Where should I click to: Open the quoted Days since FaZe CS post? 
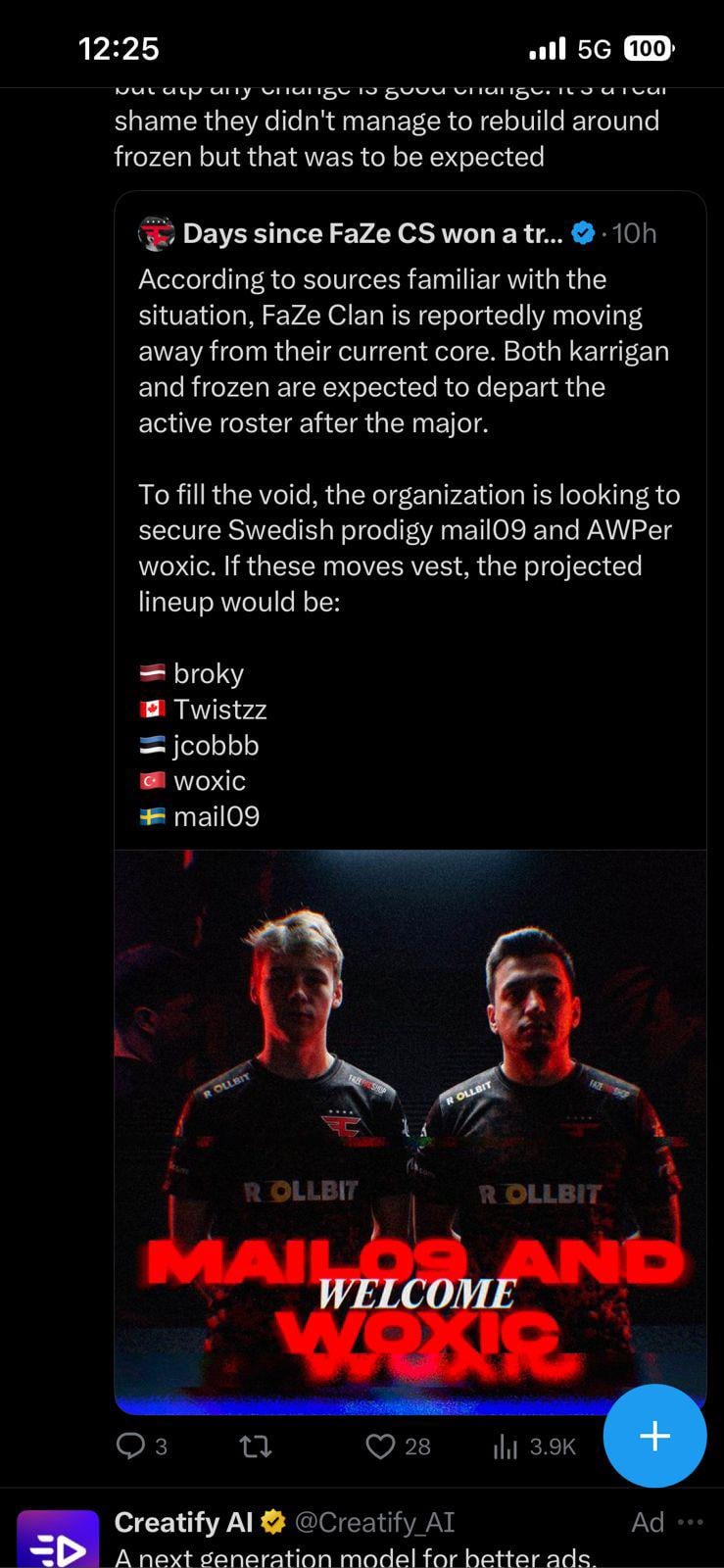(x=410, y=441)
